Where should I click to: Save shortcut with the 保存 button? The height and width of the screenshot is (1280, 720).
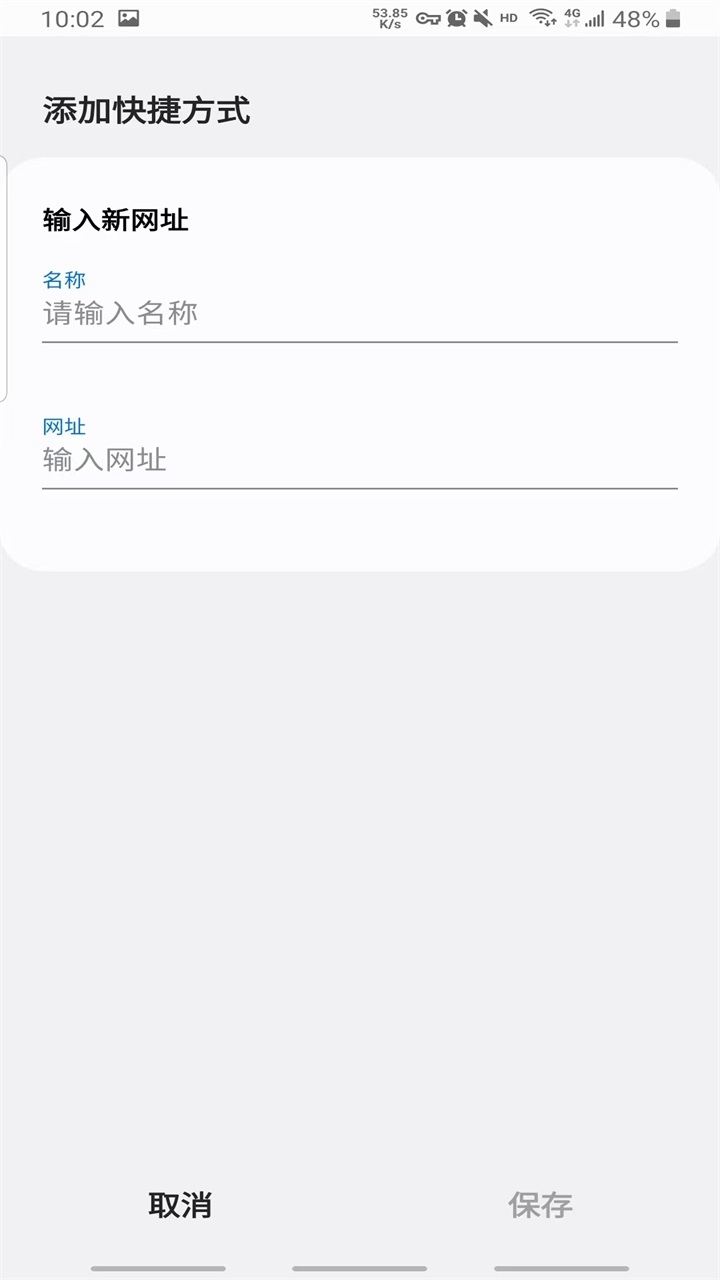coord(540,1204)
